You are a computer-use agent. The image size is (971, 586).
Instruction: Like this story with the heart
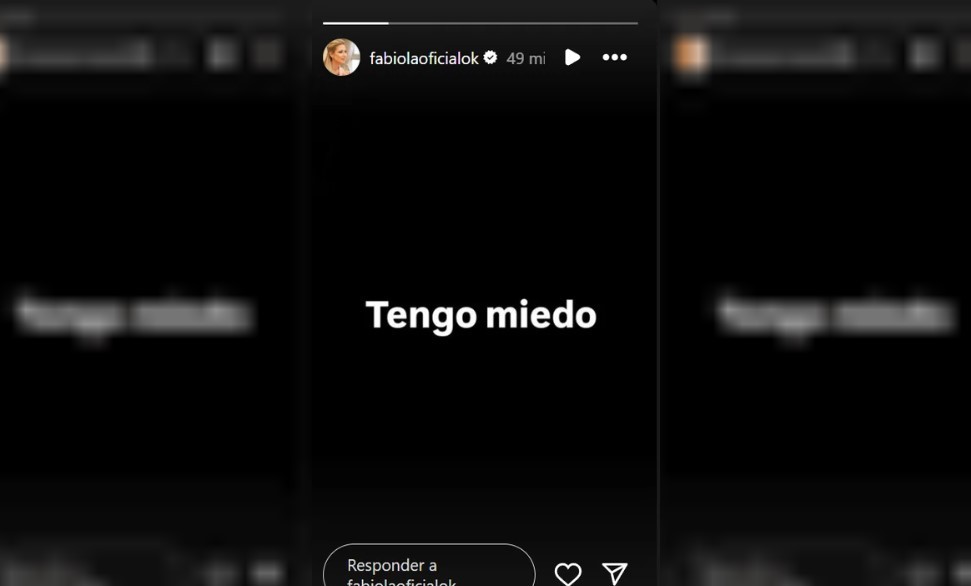pos(568,573)
